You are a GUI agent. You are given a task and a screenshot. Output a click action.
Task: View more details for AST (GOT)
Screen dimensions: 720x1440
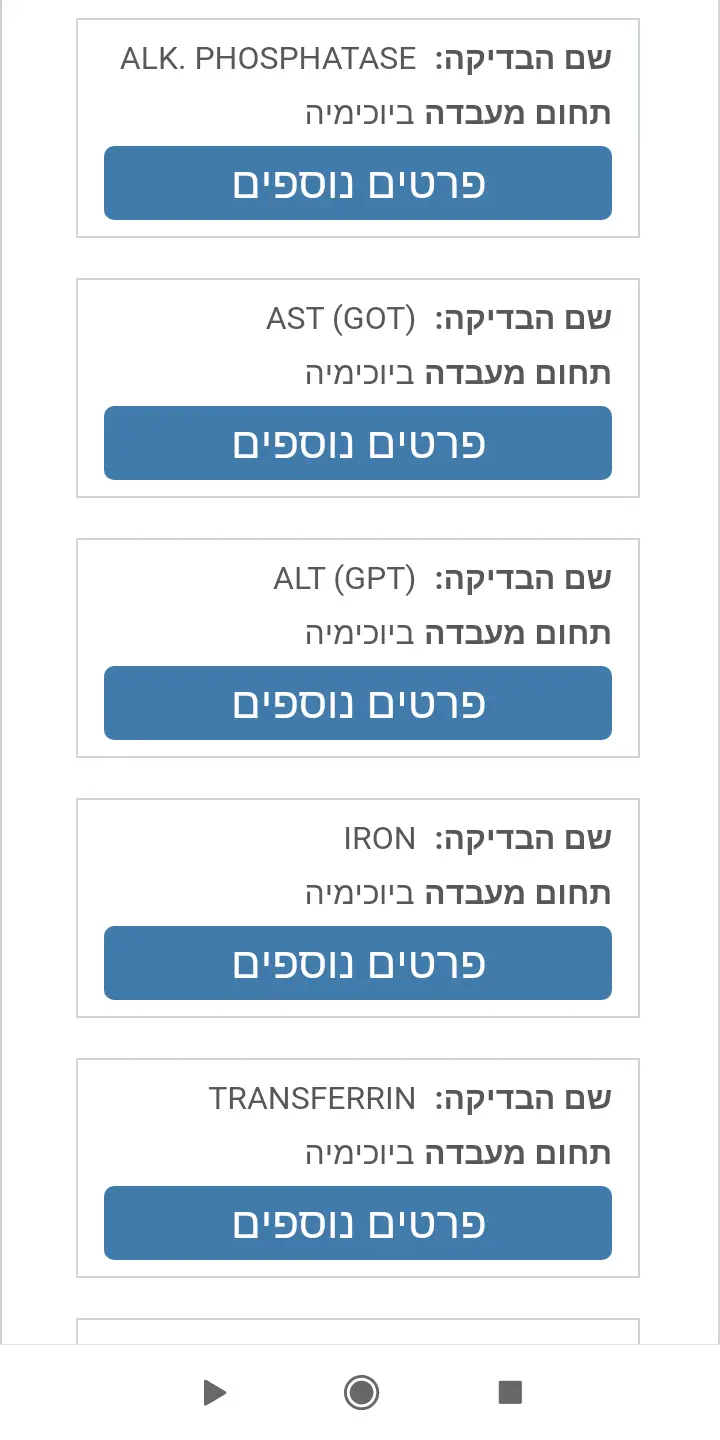click(358, 443)
